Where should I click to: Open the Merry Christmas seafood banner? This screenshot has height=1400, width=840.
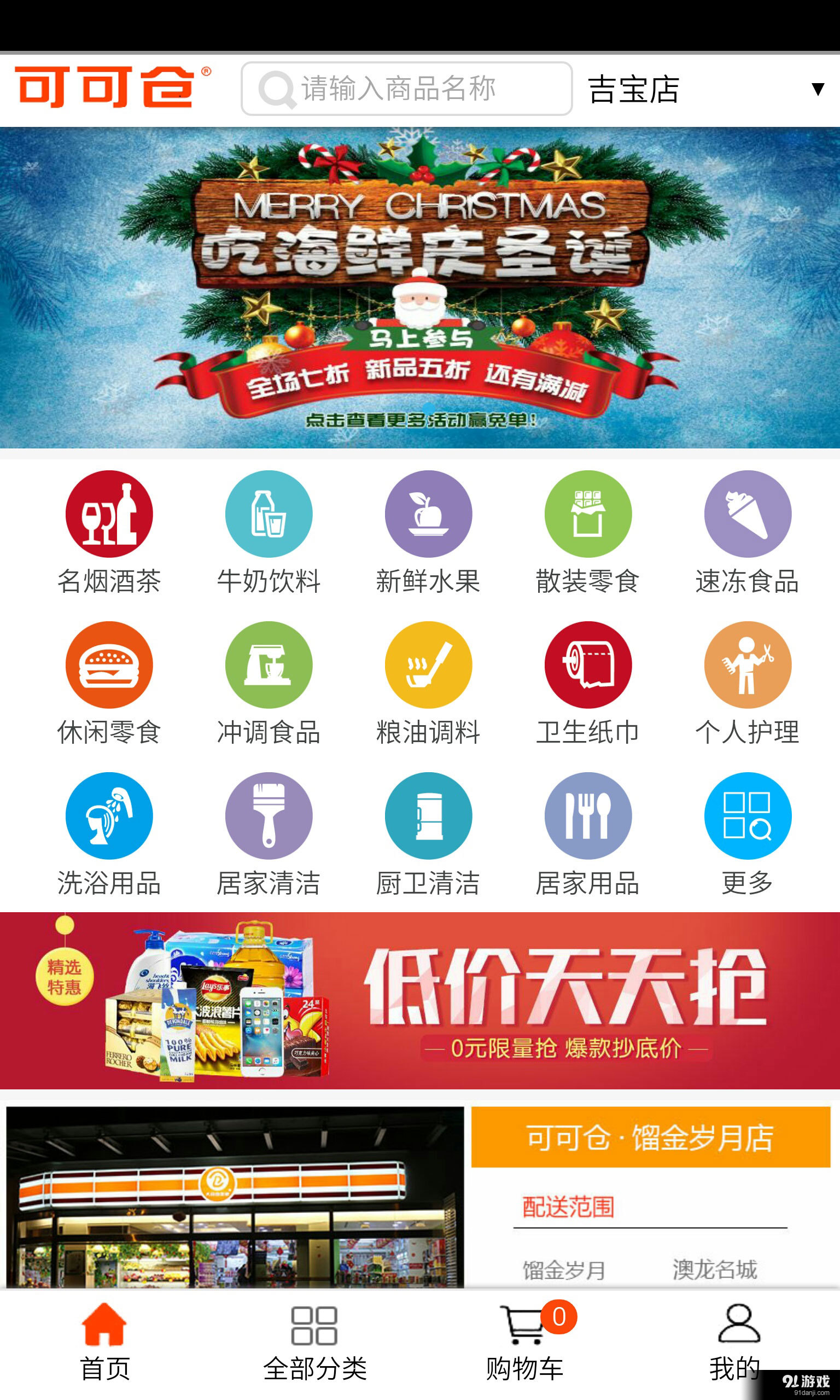(x=420, y=288)
